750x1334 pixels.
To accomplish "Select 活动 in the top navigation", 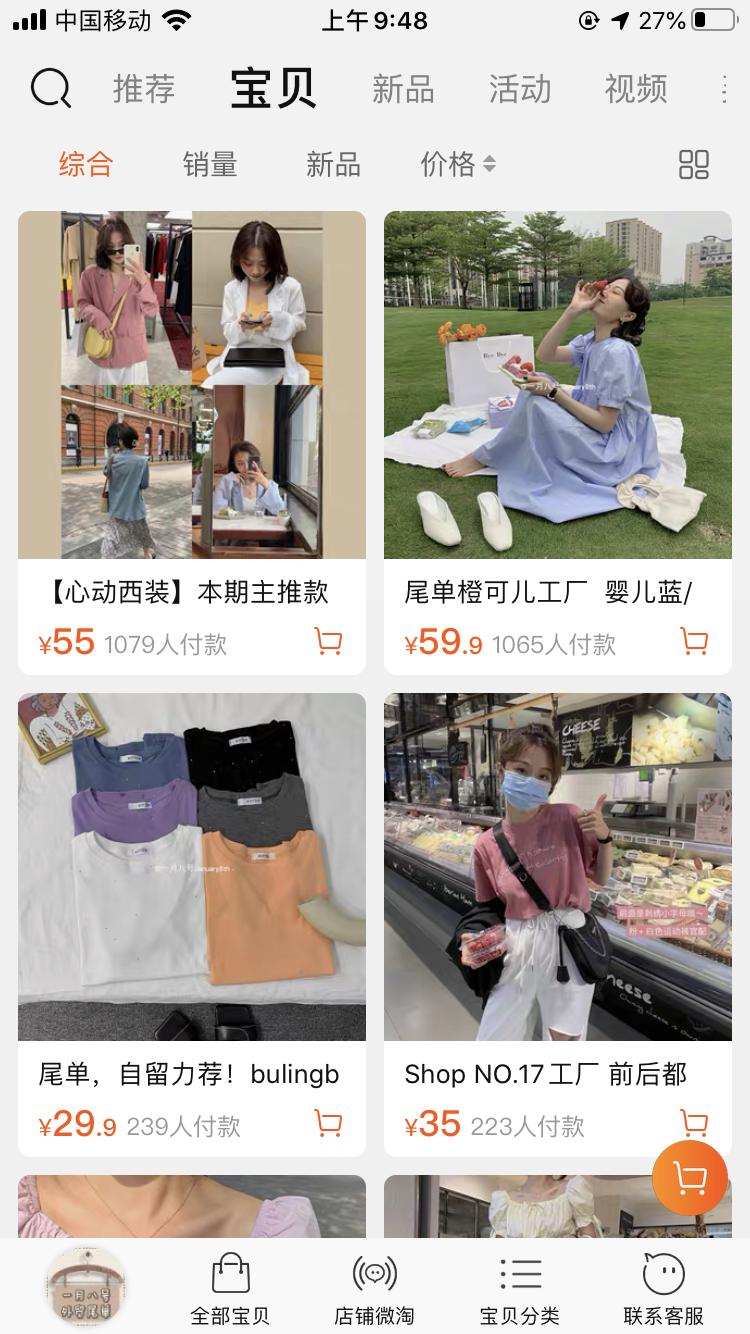I will (519, 89).
